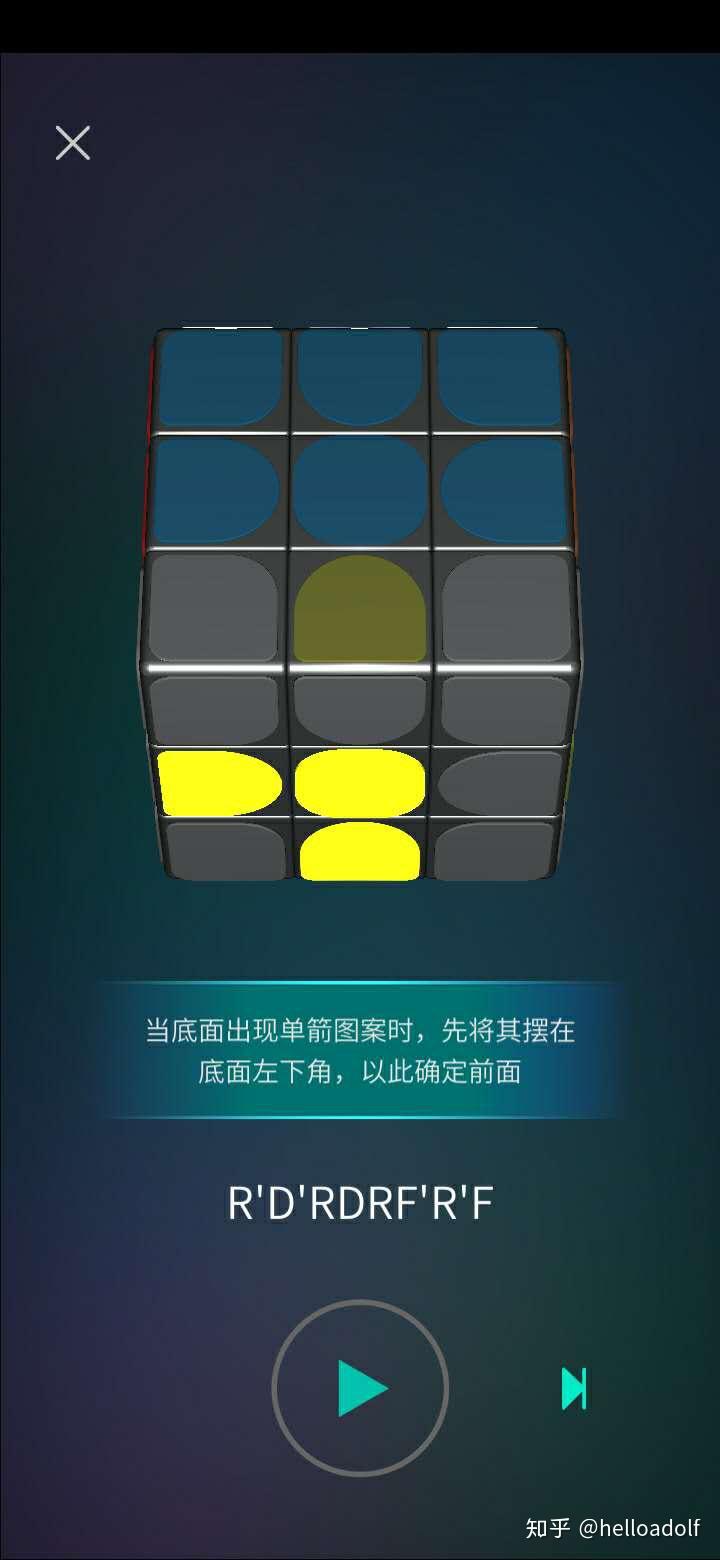Play the cube algorithm animation
Screen dimensions: 720x1560
[x=360, y=1388]
